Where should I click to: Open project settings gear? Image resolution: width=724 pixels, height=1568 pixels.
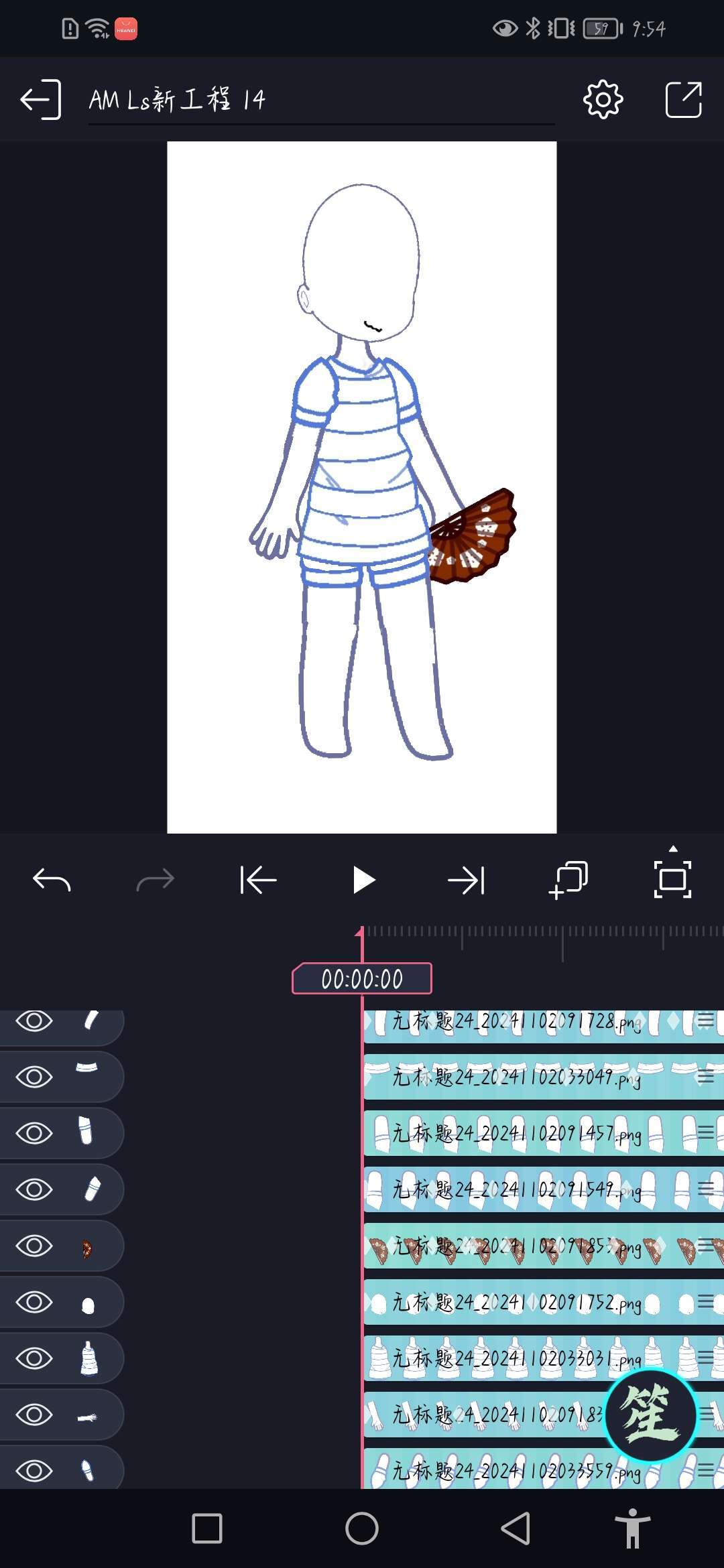(x=603, y=100)
